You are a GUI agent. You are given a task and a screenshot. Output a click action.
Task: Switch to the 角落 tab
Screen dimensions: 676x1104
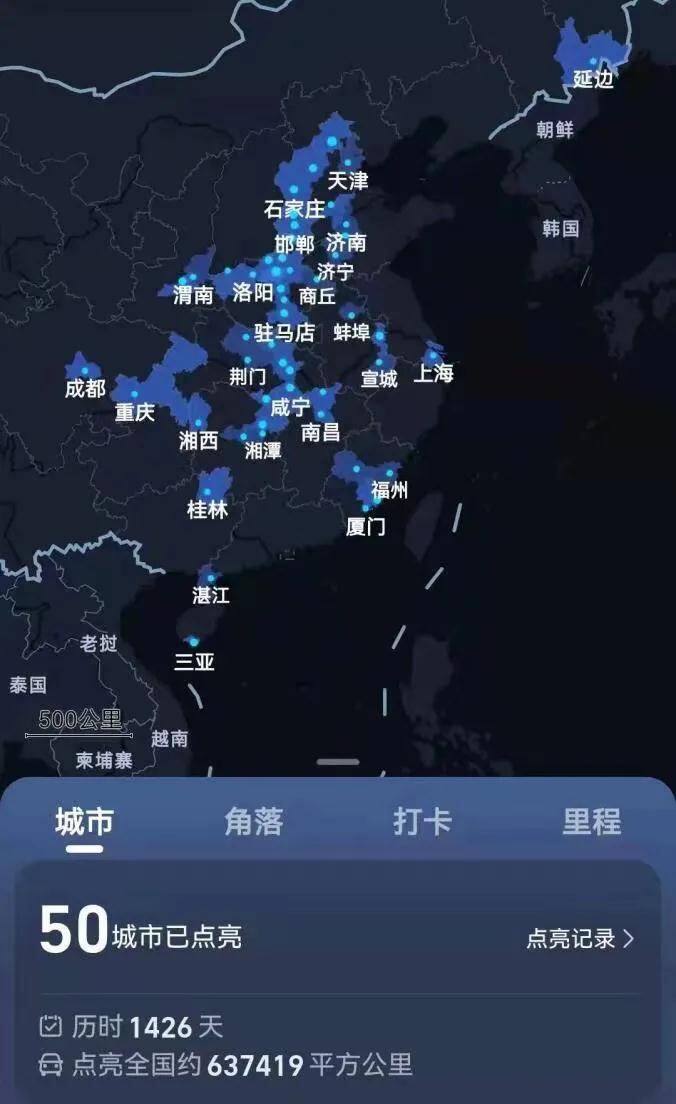point(254,822)
